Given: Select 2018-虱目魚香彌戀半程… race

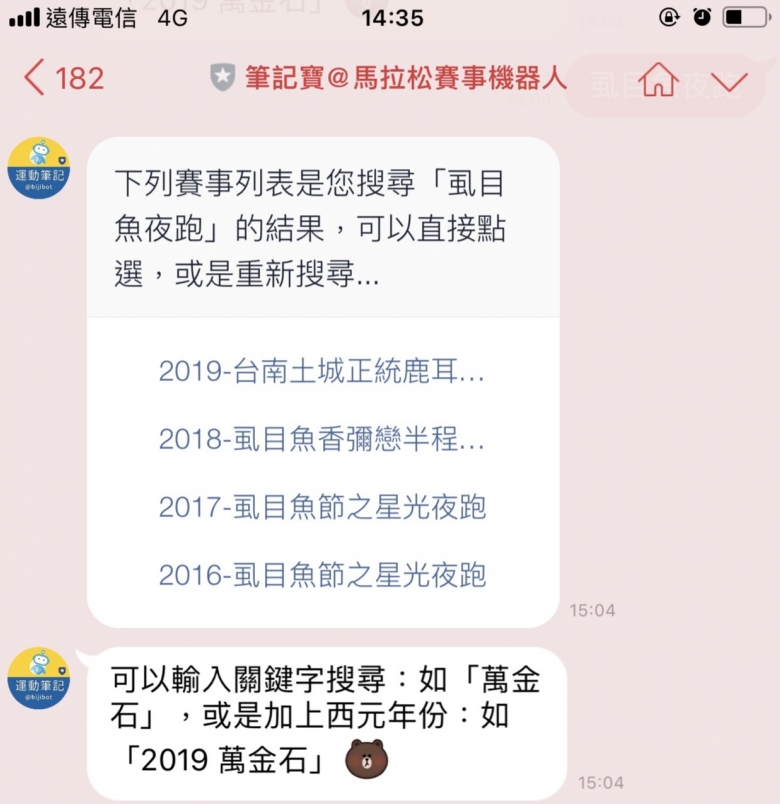Looking at the screenshot, I should tap(321, 439).
